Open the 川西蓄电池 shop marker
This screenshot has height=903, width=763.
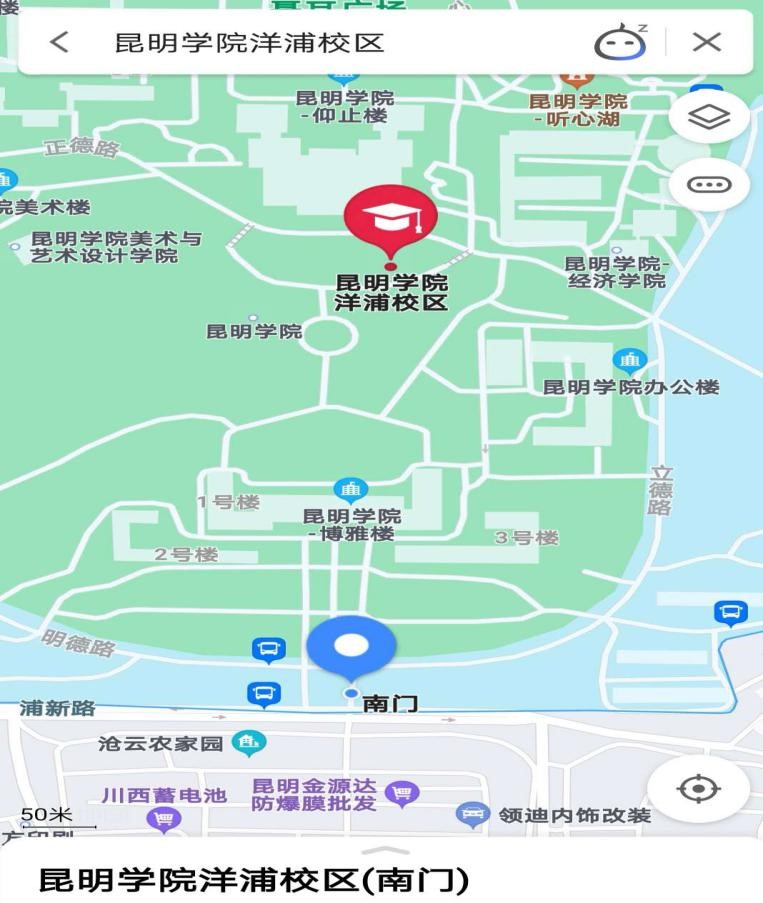coord(164,819)
